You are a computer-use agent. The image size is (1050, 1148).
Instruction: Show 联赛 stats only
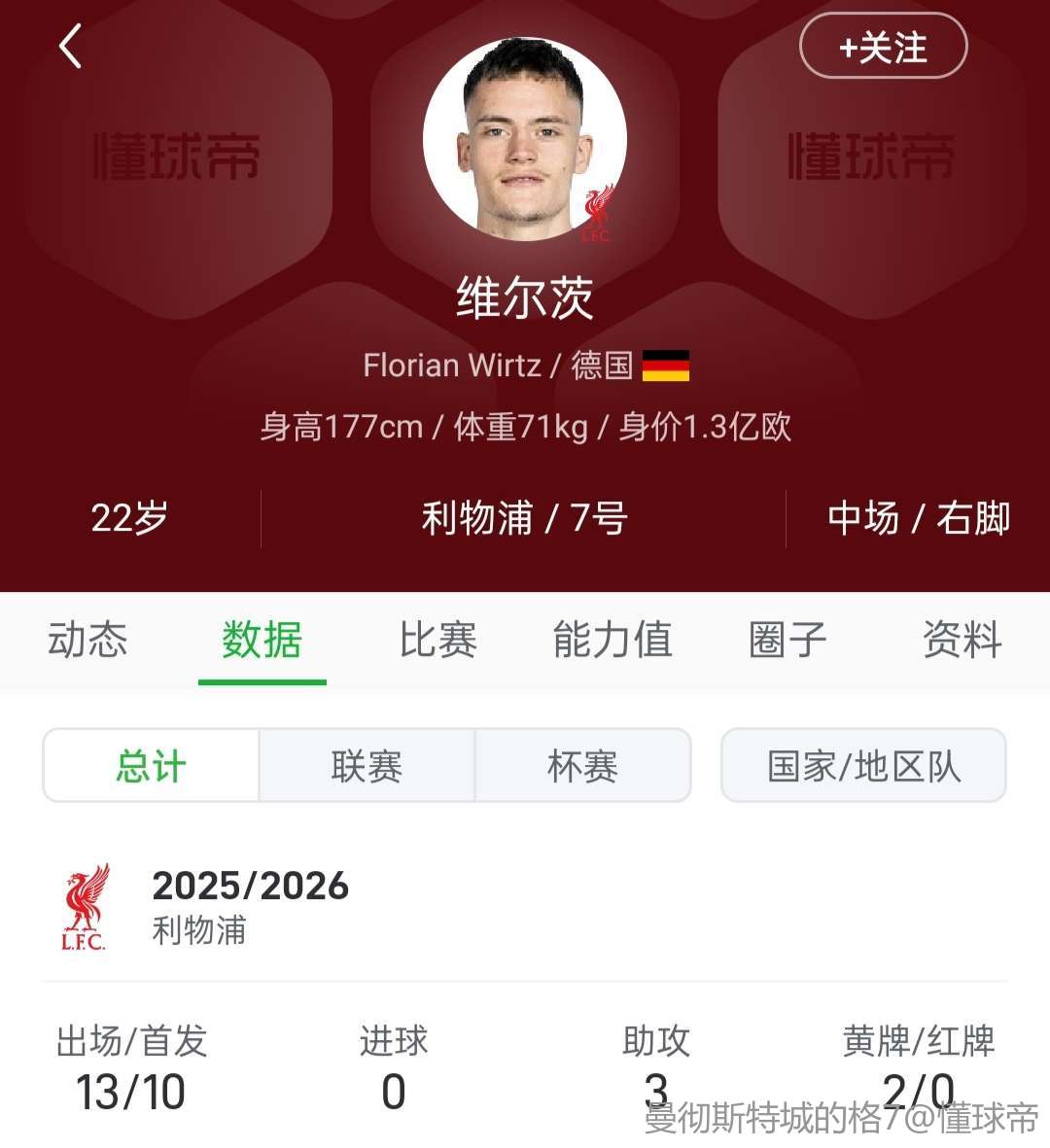(x=367, y=766)
